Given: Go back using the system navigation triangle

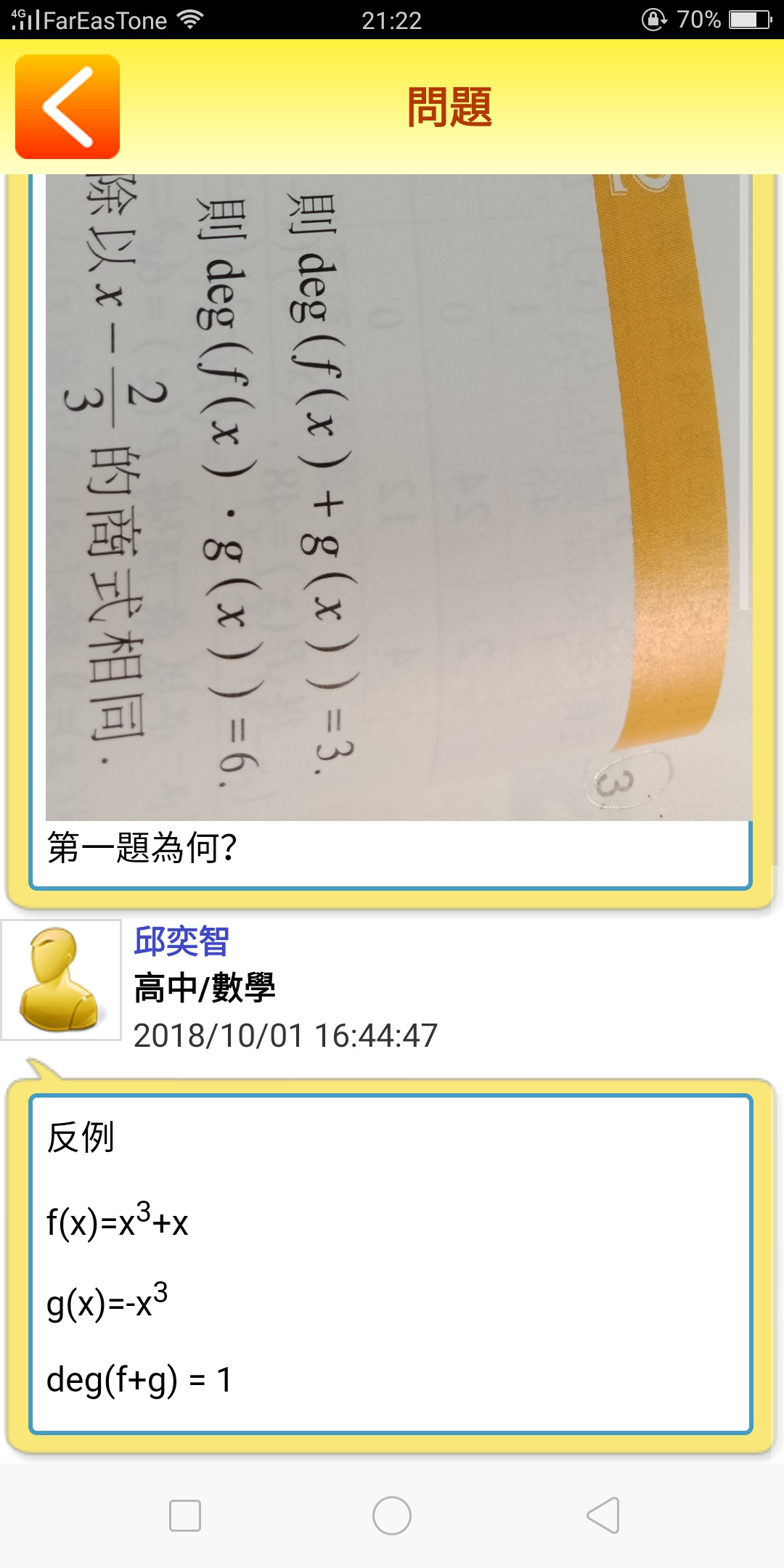Looking at the screenshot, I should [603, 1516].
